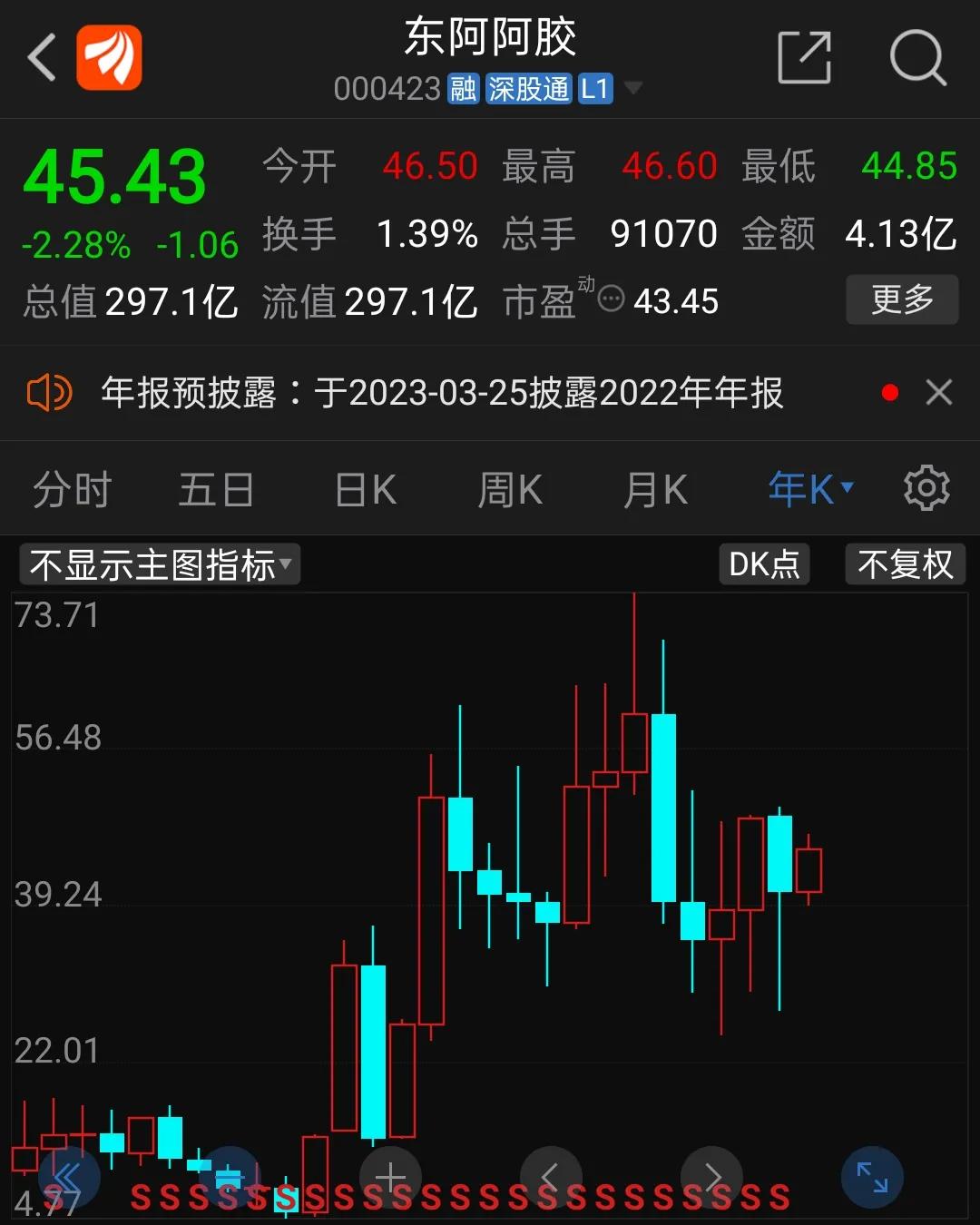Select the 月K monthly chart tab

[655, 488]
